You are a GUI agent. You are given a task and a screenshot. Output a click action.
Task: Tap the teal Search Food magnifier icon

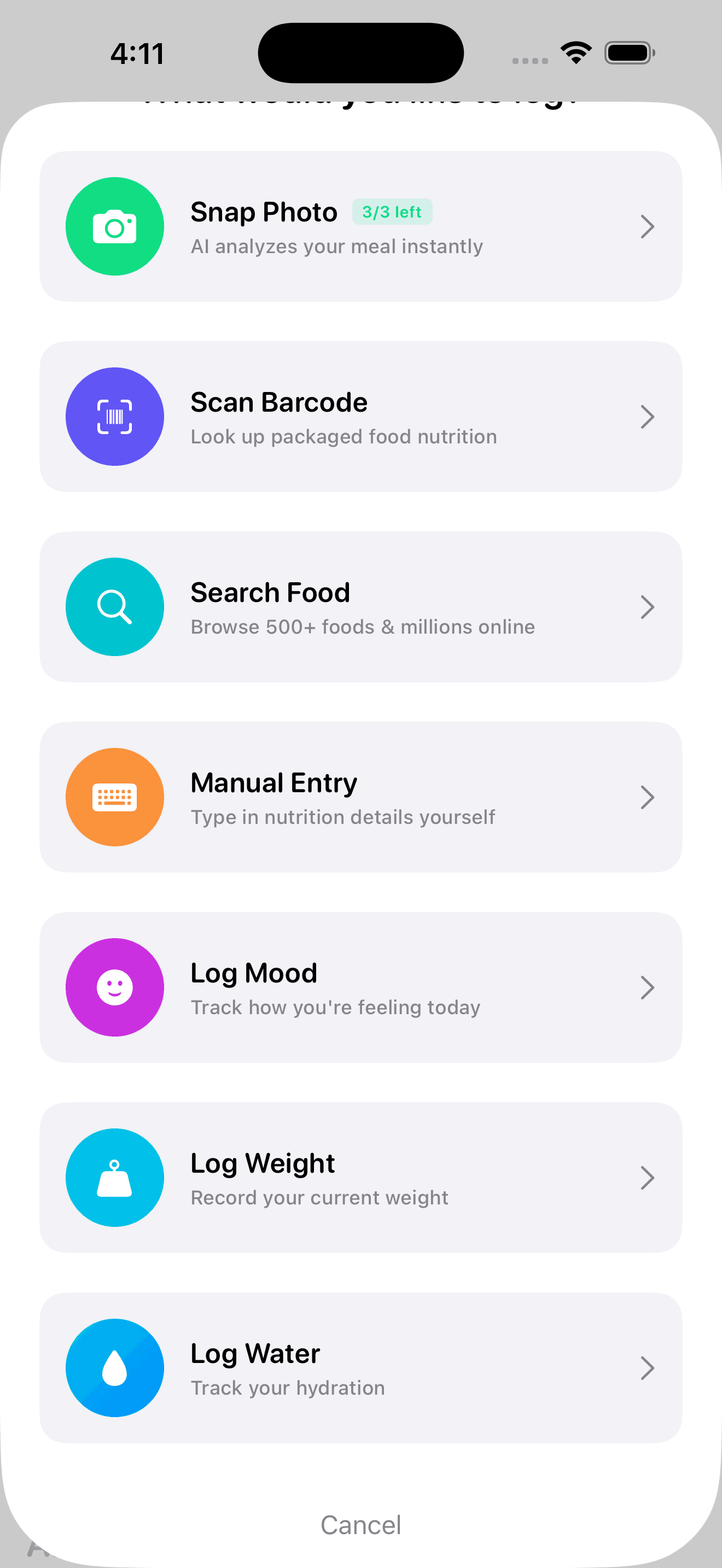pos(114,606)
